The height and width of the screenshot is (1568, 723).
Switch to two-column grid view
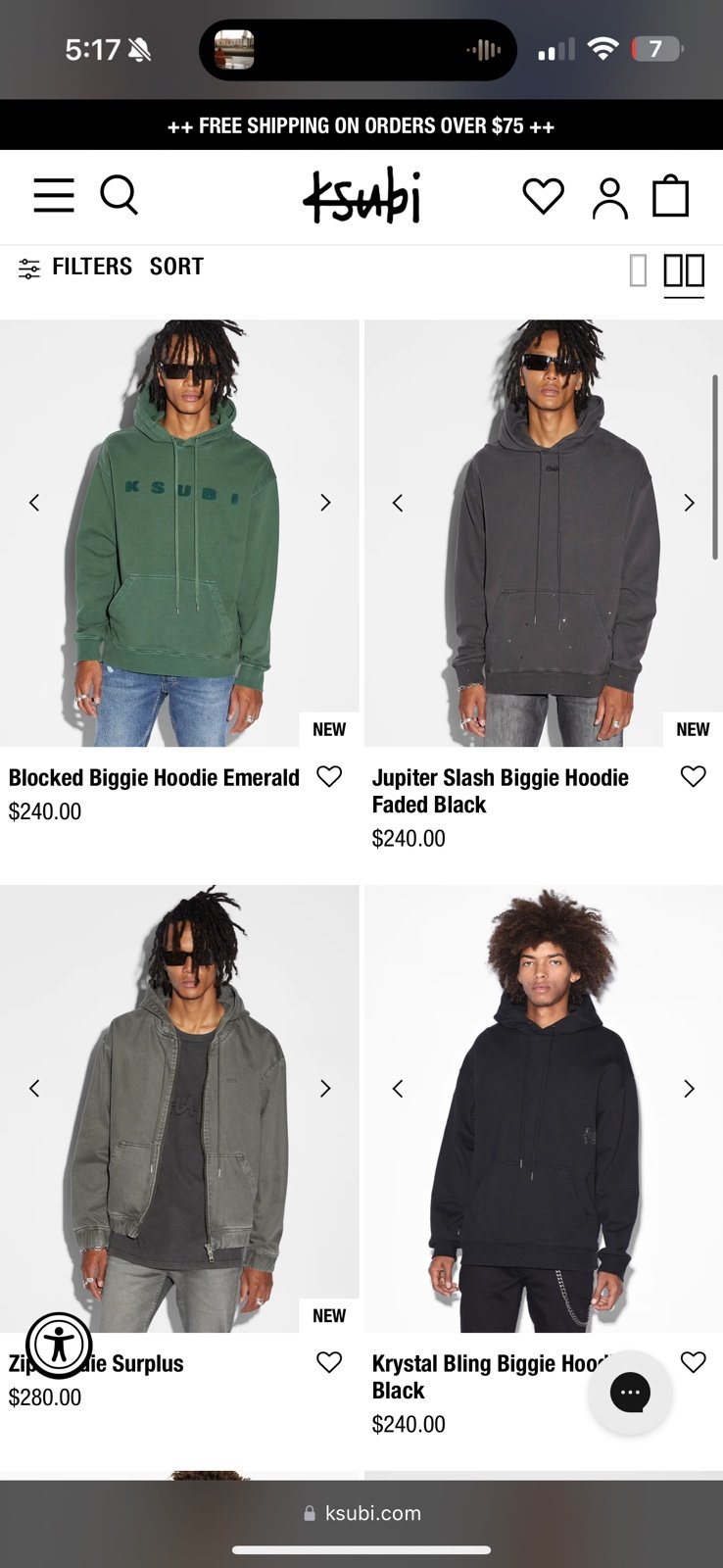pyautogui.click(x=684, y=270)
